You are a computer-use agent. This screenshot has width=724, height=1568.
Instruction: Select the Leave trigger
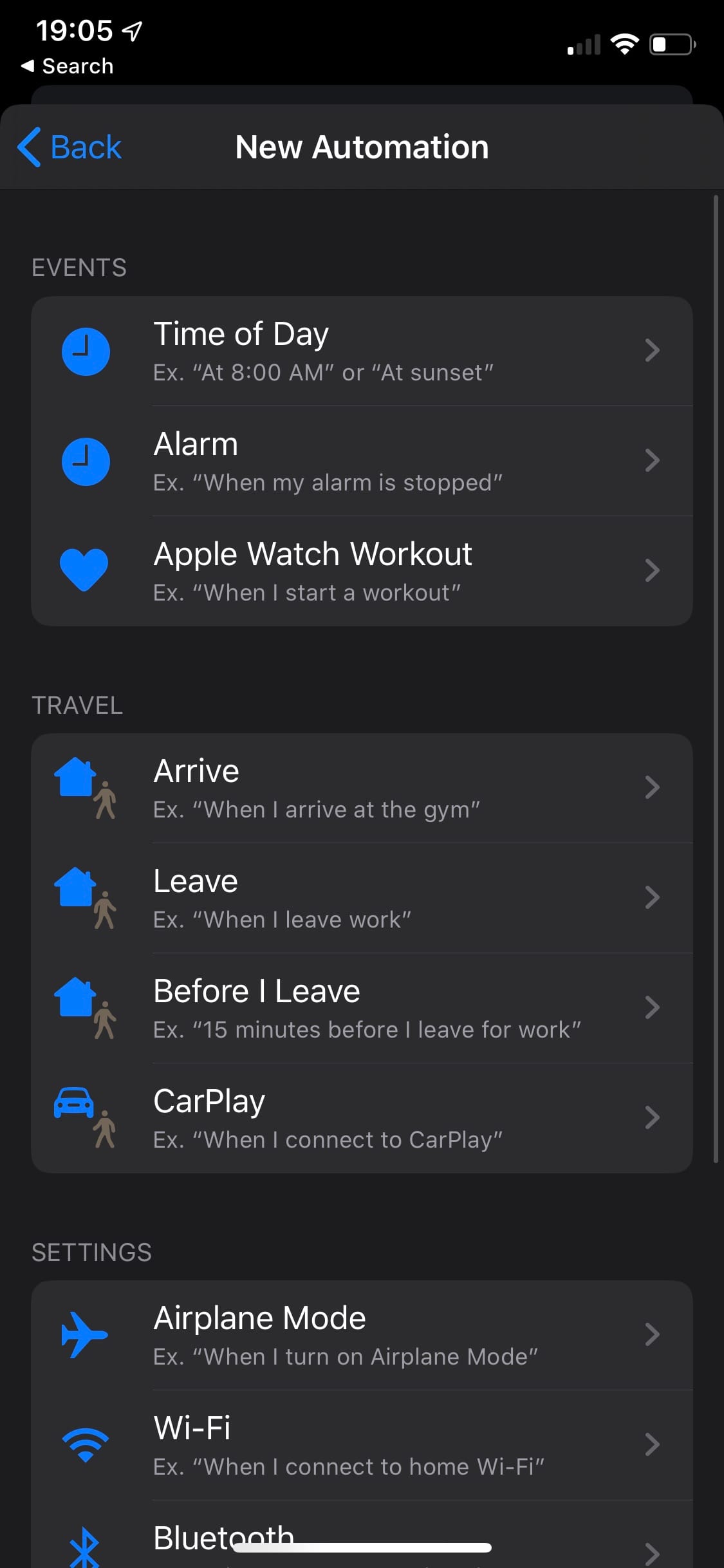pyautogui.click(x=362, y=899)
